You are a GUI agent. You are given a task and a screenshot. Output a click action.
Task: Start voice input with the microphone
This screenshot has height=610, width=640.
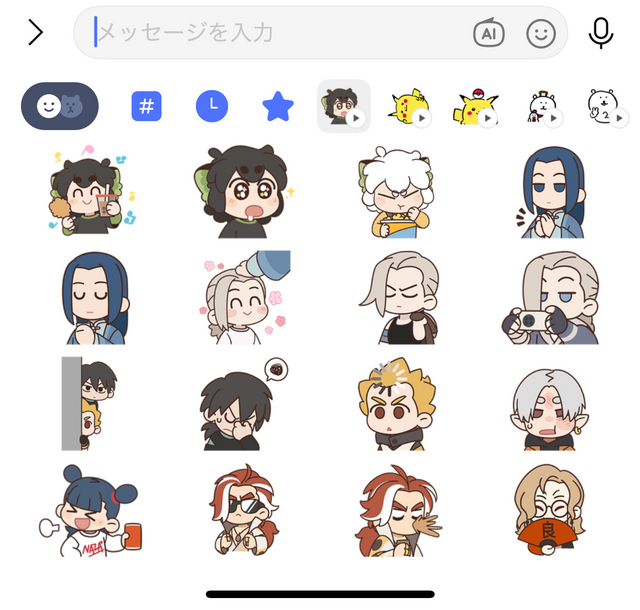[x=601, y=33]
